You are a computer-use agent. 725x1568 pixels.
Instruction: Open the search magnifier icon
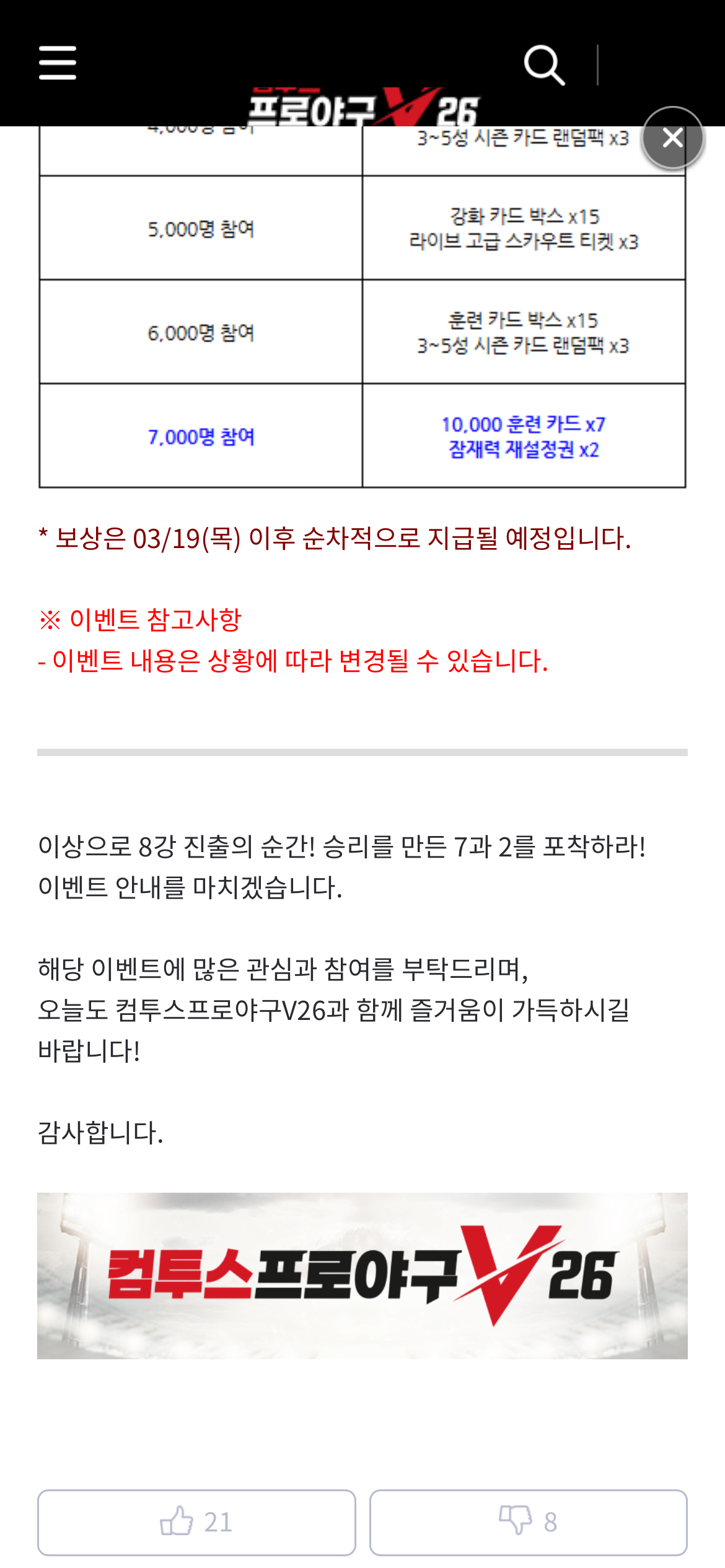coord(544,64)
